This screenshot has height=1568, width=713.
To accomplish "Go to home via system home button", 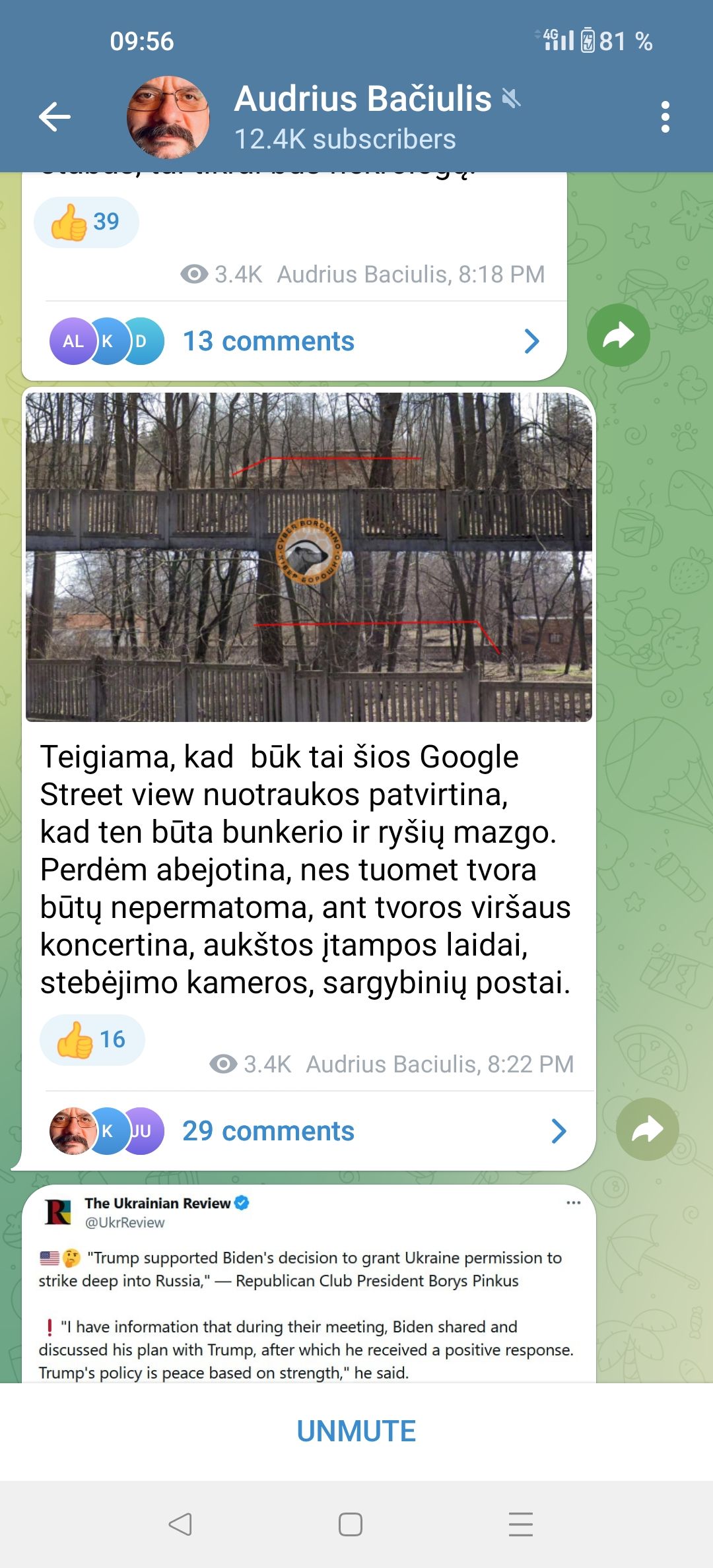I will click(350, 1524).
